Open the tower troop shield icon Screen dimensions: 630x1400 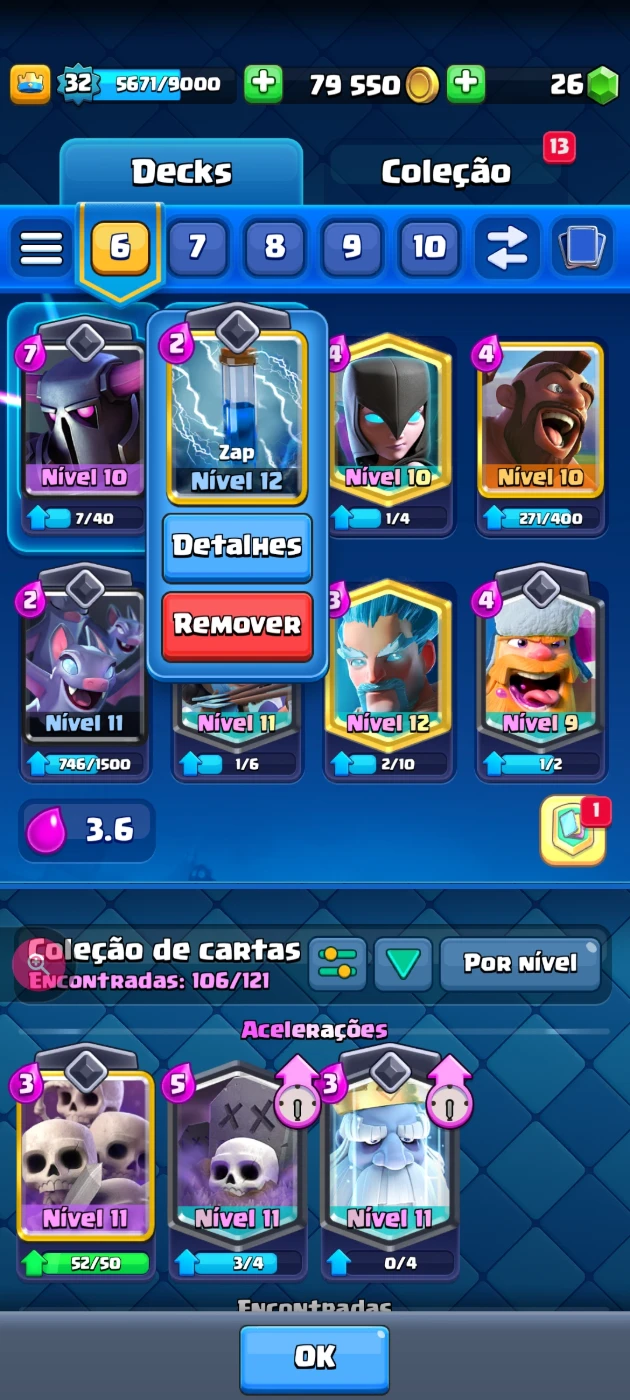coord(574,831)
